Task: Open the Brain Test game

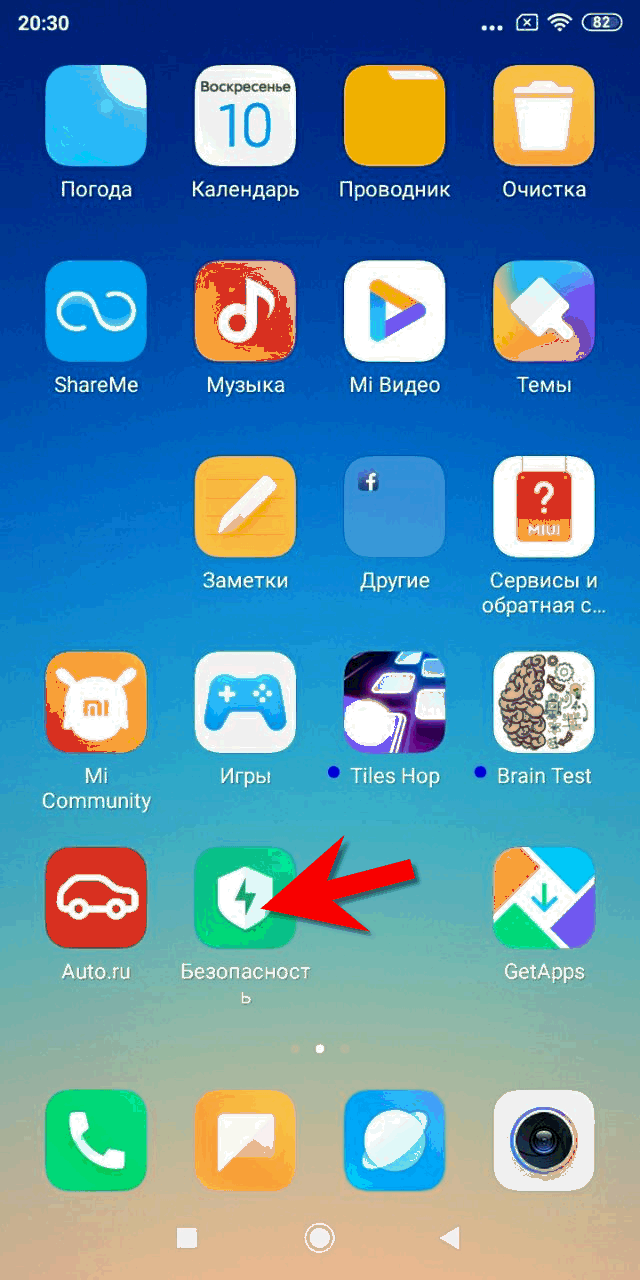Action: click(544, 702)
